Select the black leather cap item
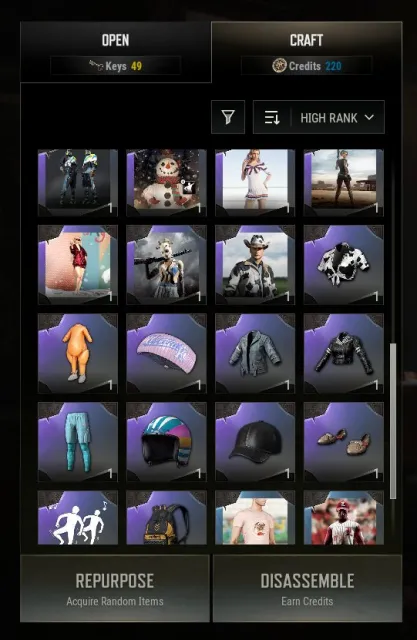The height and width of the screenshot is (640, 417). pyautogui.click(x=255, y=442)
